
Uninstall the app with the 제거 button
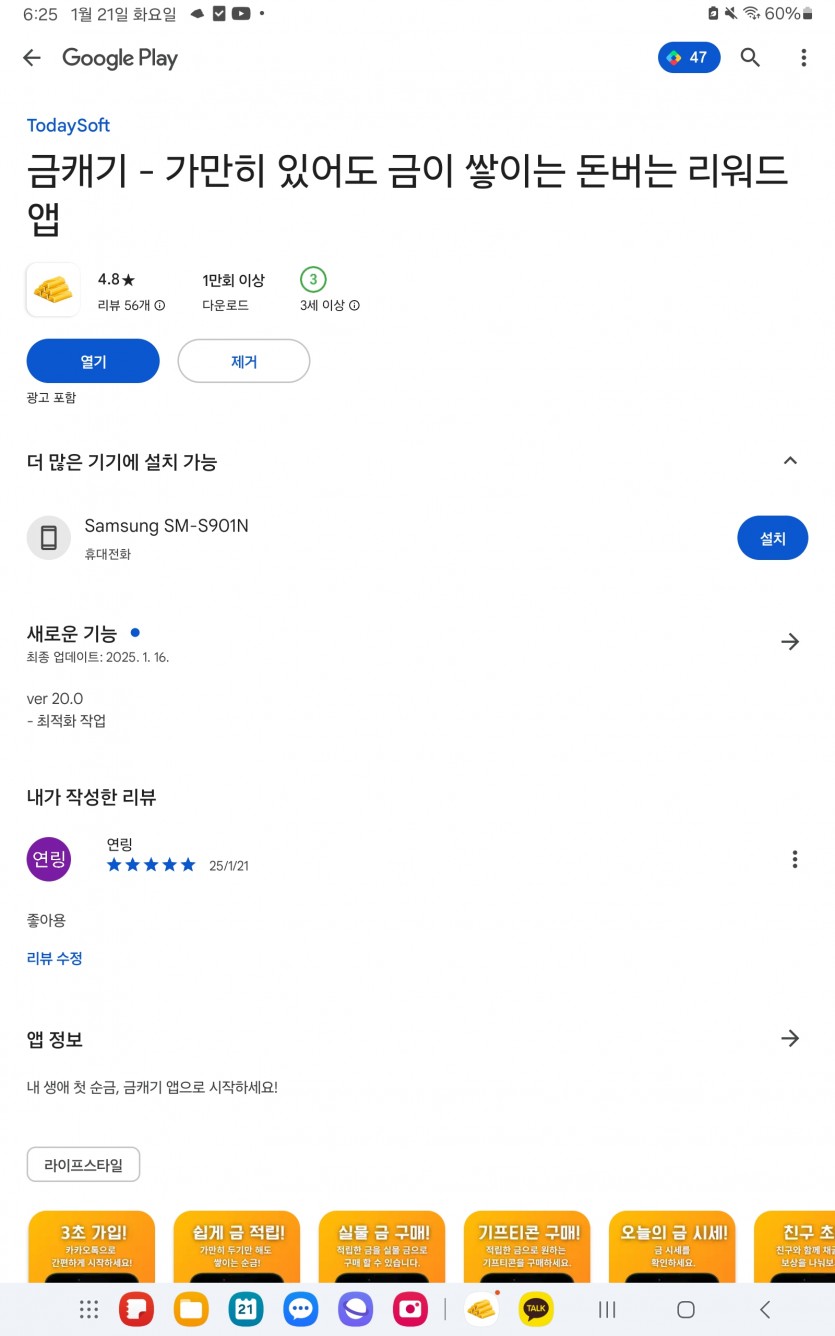click(x=244, y=361)
